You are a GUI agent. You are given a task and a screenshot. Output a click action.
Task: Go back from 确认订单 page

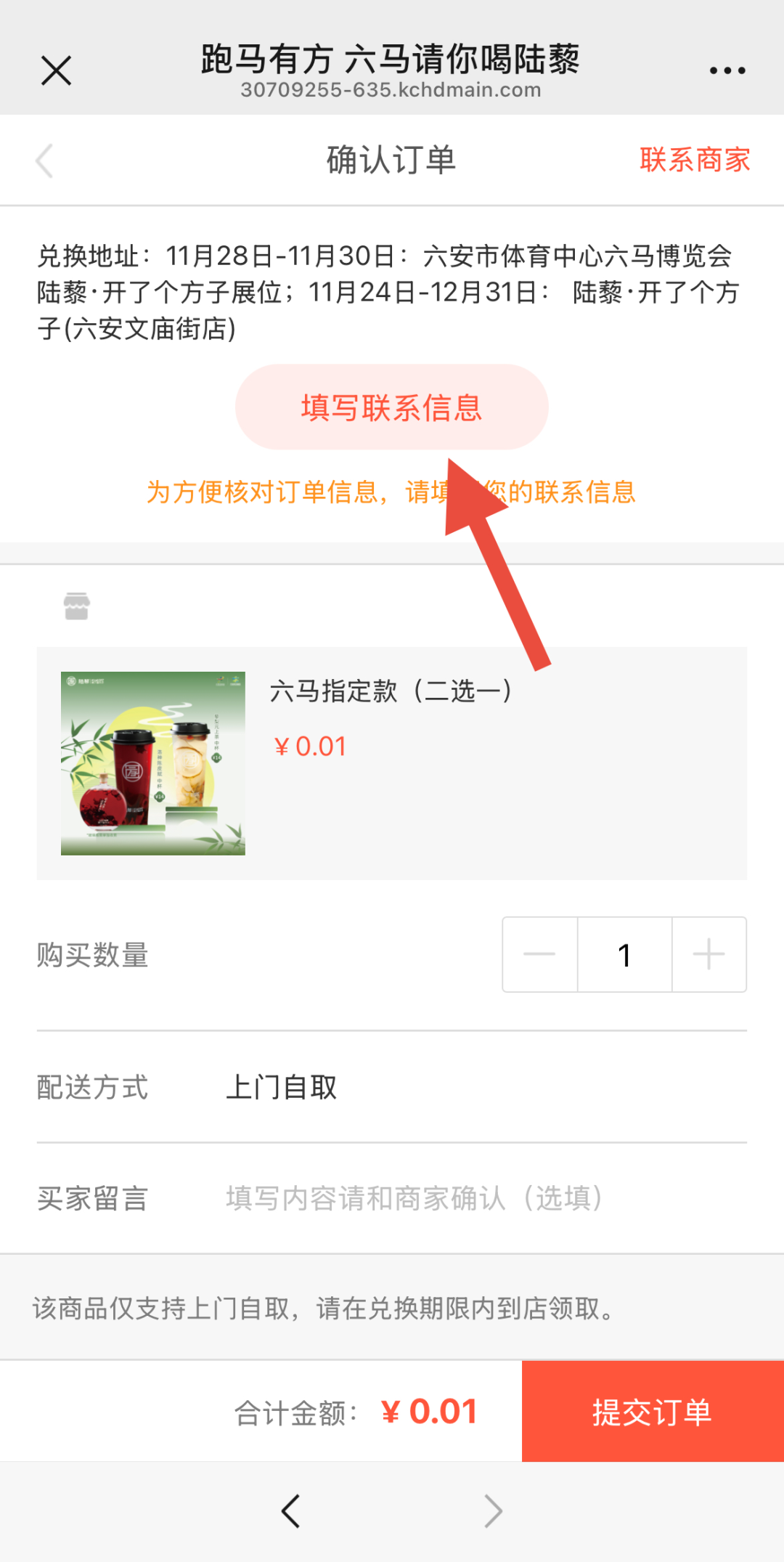45,160
